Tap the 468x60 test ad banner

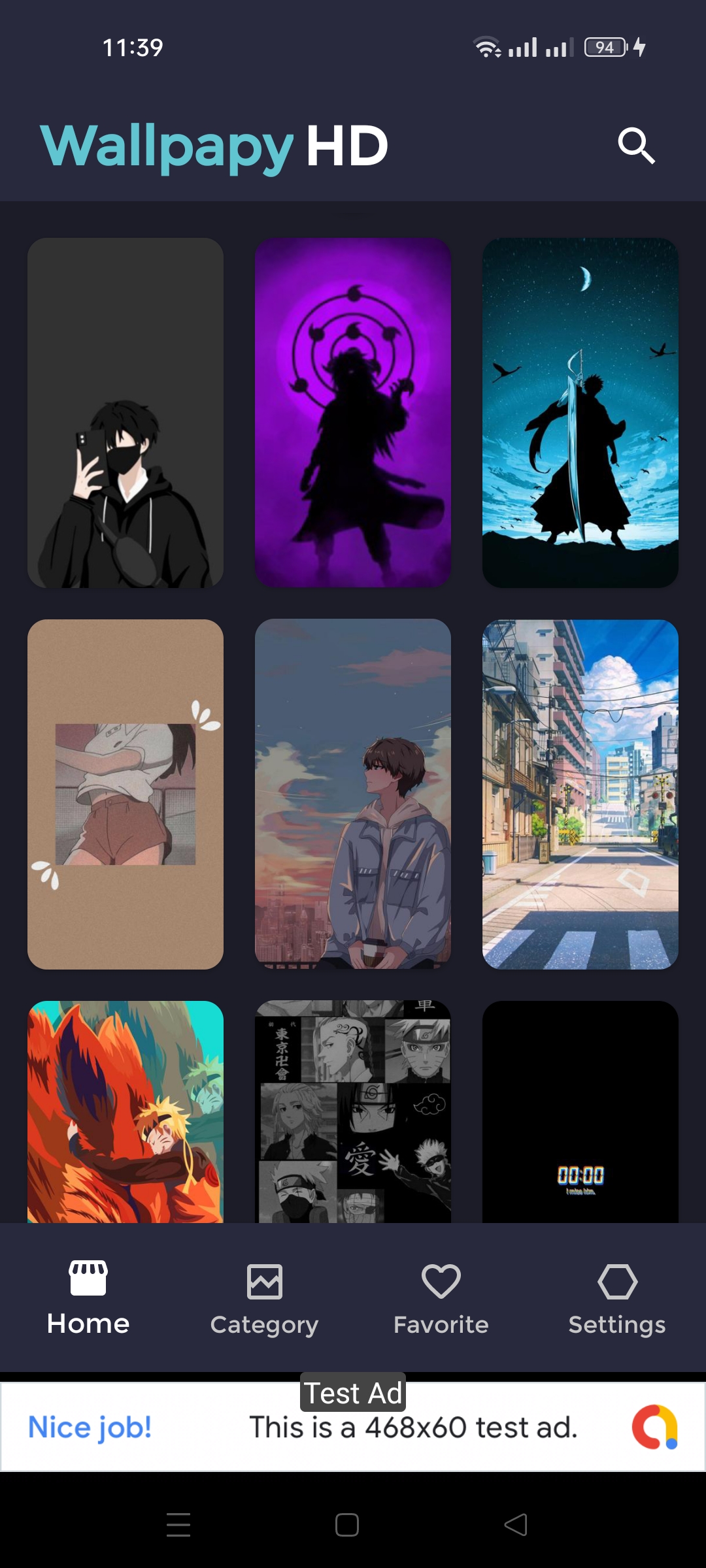point(353,1428)
